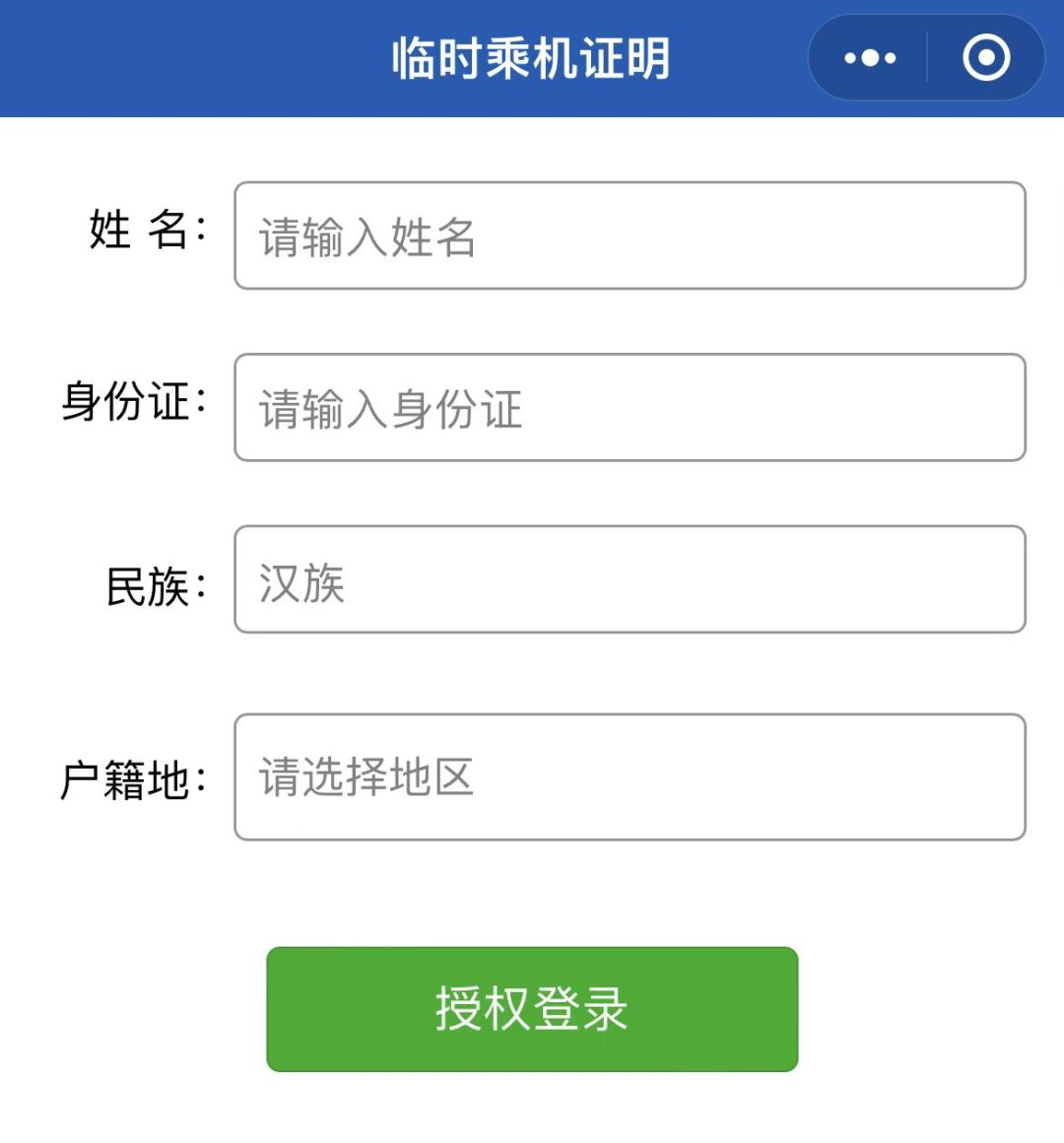The width and height of the screenshot is (1064, 1143).
Task: Focus the 姓名 name input field
Action: pyautogui.click(x=630, y=235)
